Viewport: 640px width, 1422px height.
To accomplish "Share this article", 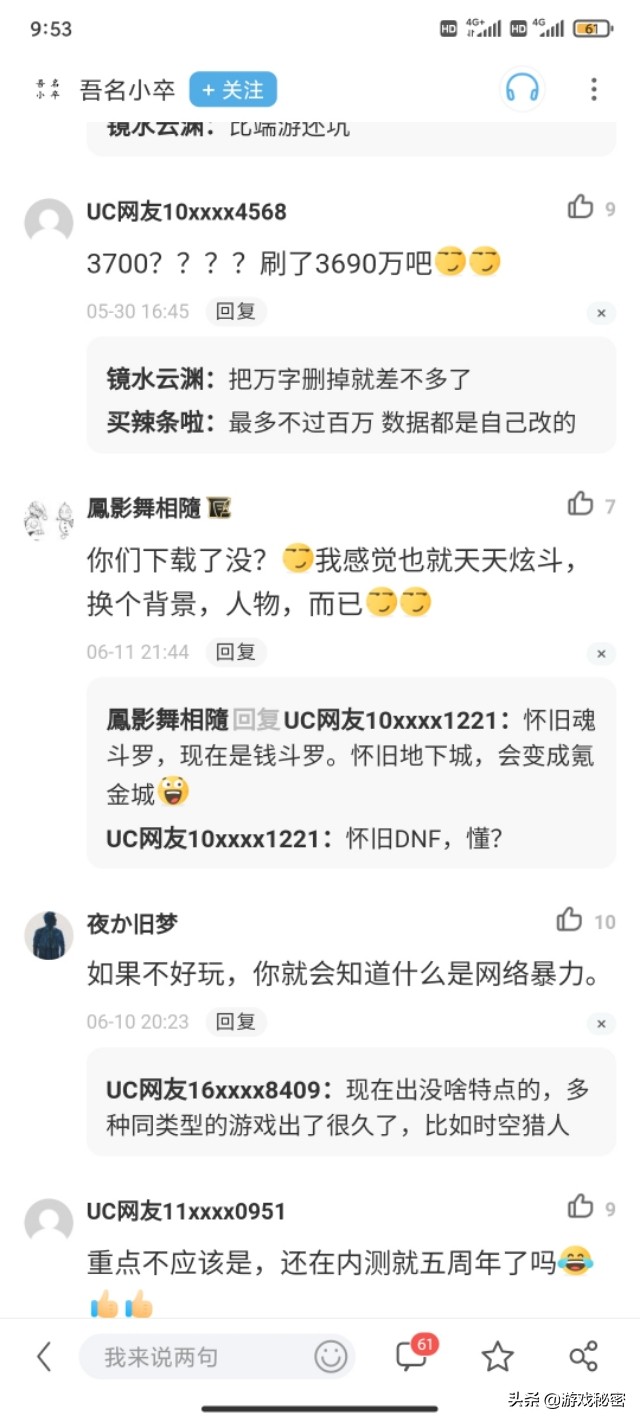I will (x=583, y=1357).
